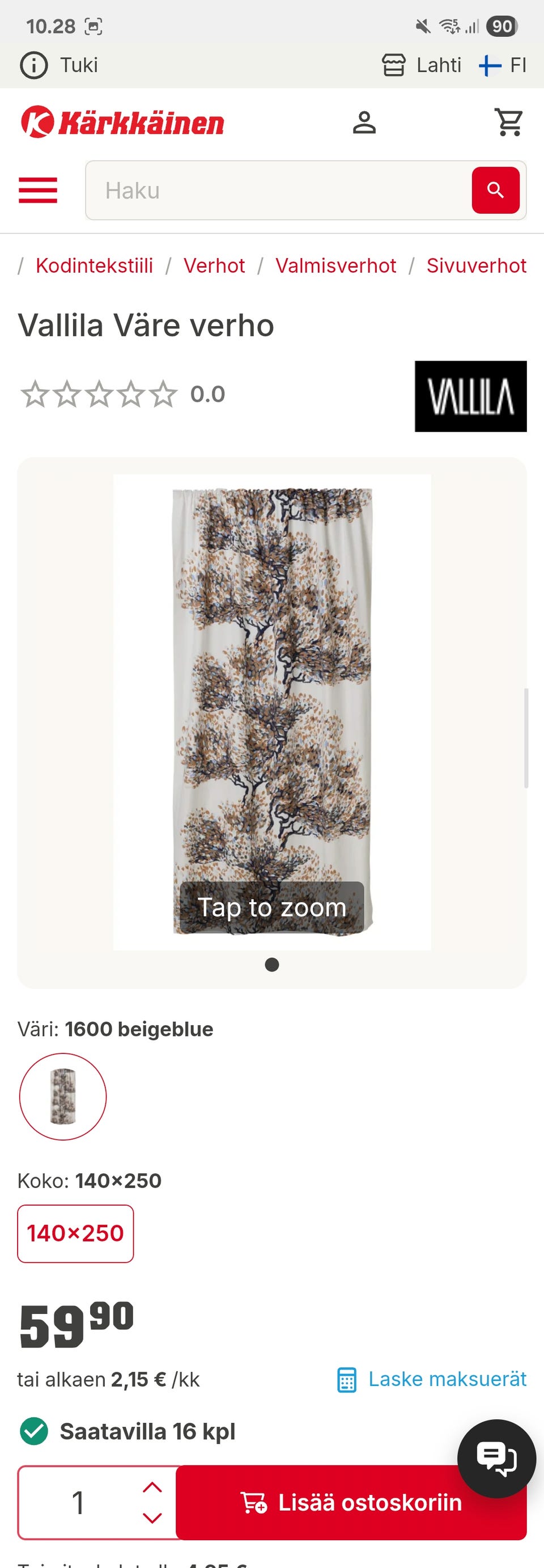The width and height of the screenshot is (544, 1568).
Task: Open the hamburger menu
Action: tap(38, 191)
